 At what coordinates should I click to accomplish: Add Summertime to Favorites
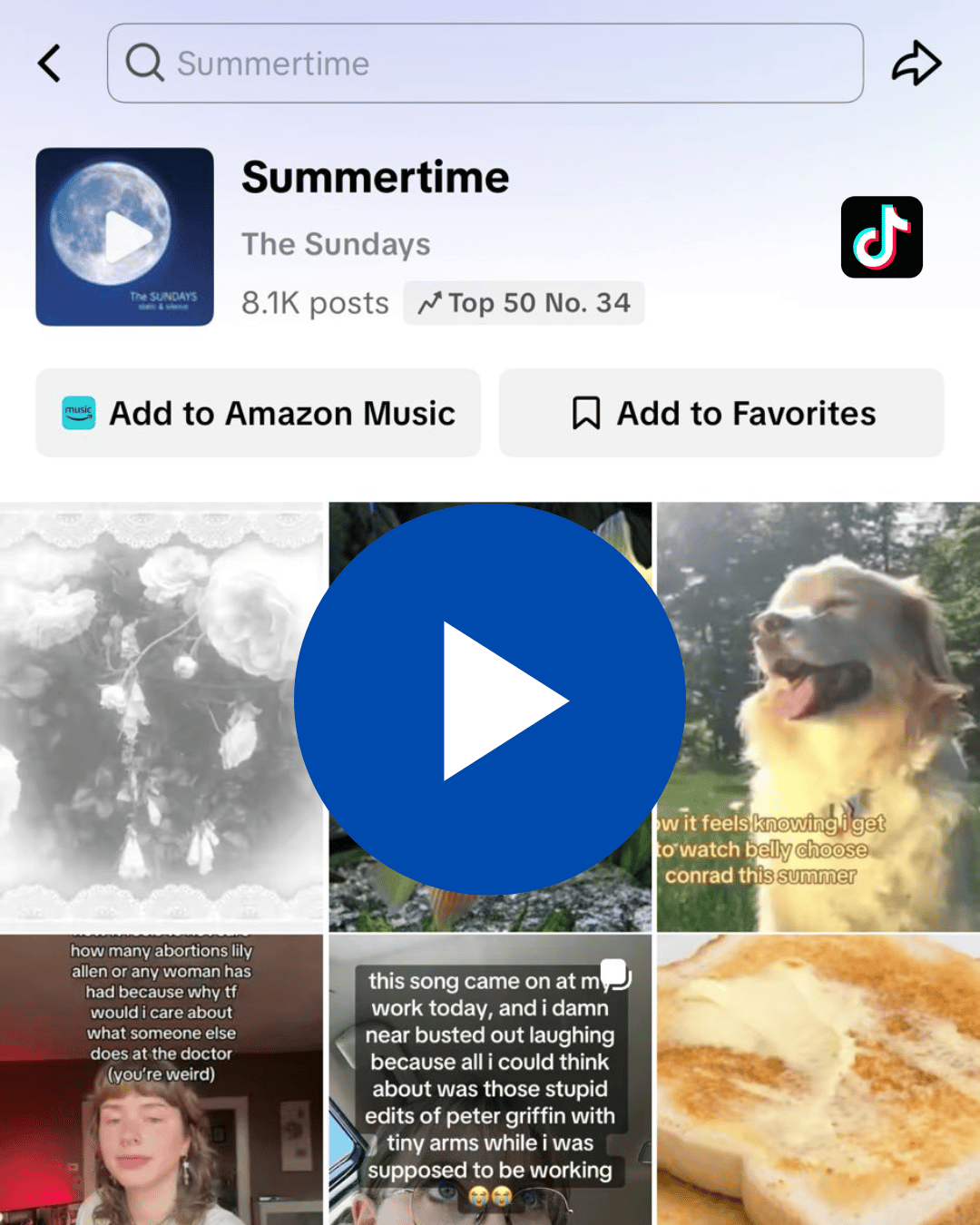click(721, 413)
